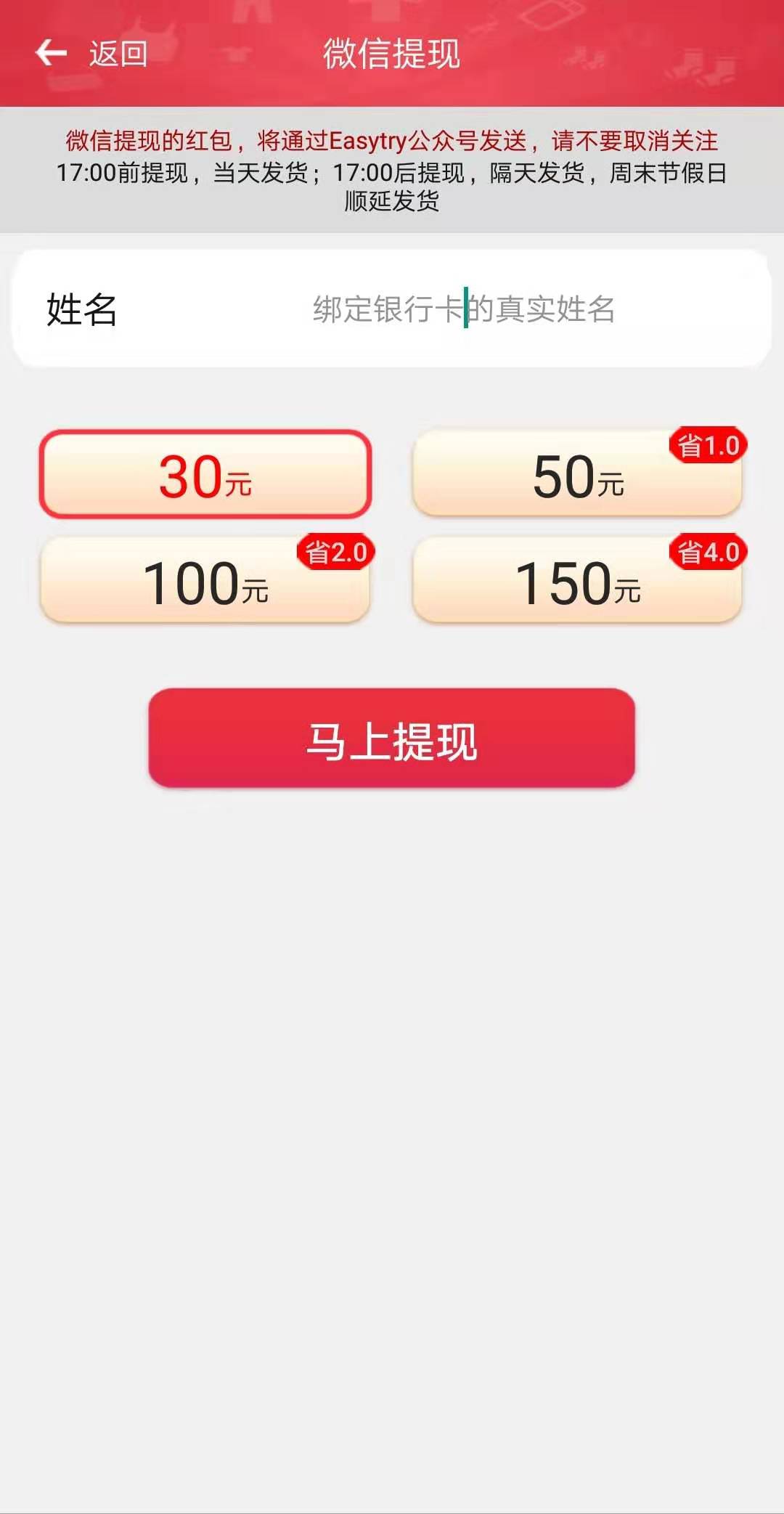Viewport: 784px width, 1514px height.
Task: Select the 150元 withdrawal amount
Action: click(x=577, y=585)
